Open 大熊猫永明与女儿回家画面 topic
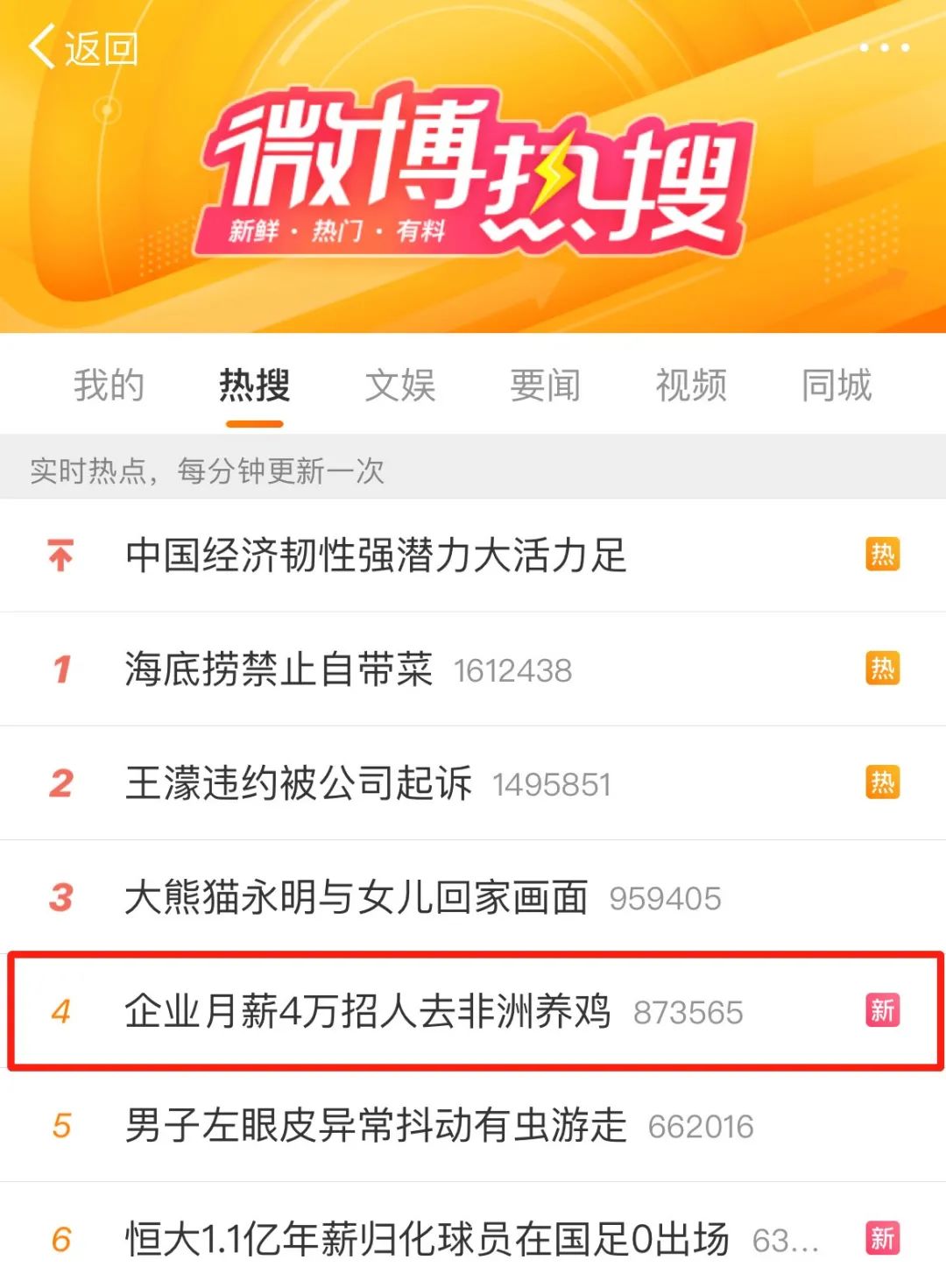946x1288 pixels. click(356, 897)
